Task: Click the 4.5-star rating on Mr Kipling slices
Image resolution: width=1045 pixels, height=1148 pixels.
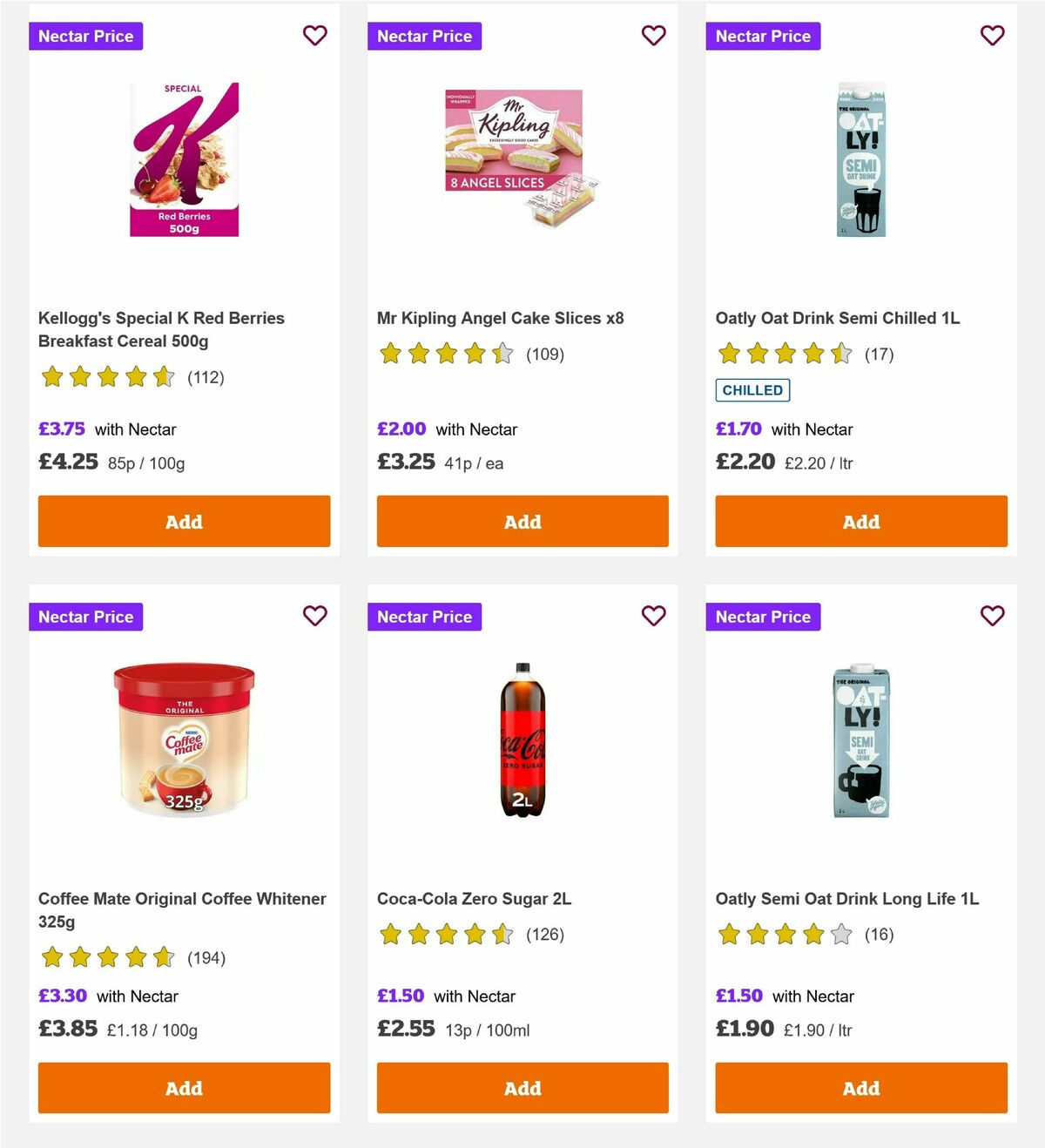Action: [446, 355]
